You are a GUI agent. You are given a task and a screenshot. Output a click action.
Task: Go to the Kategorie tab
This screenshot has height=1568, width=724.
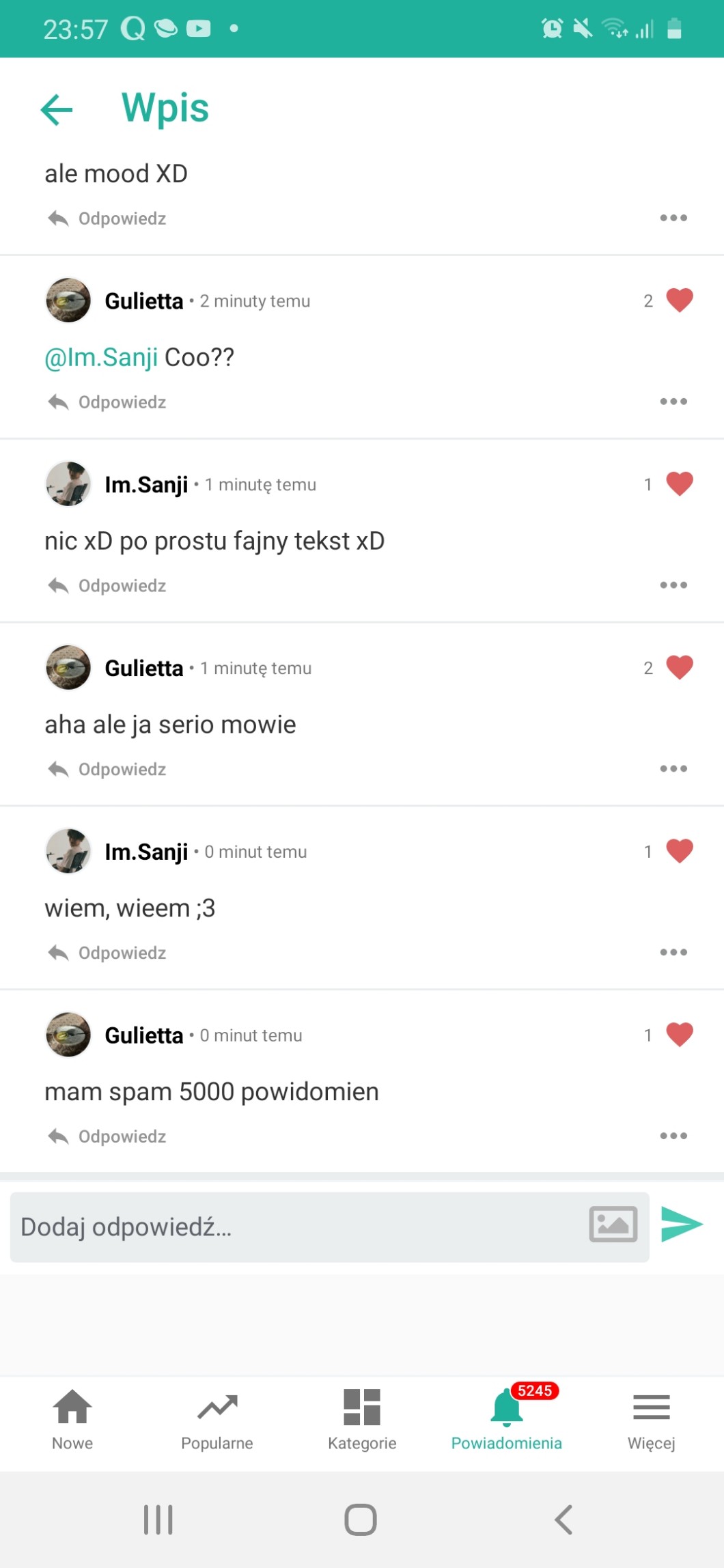pyautogui.click(x=362, y=1418)
